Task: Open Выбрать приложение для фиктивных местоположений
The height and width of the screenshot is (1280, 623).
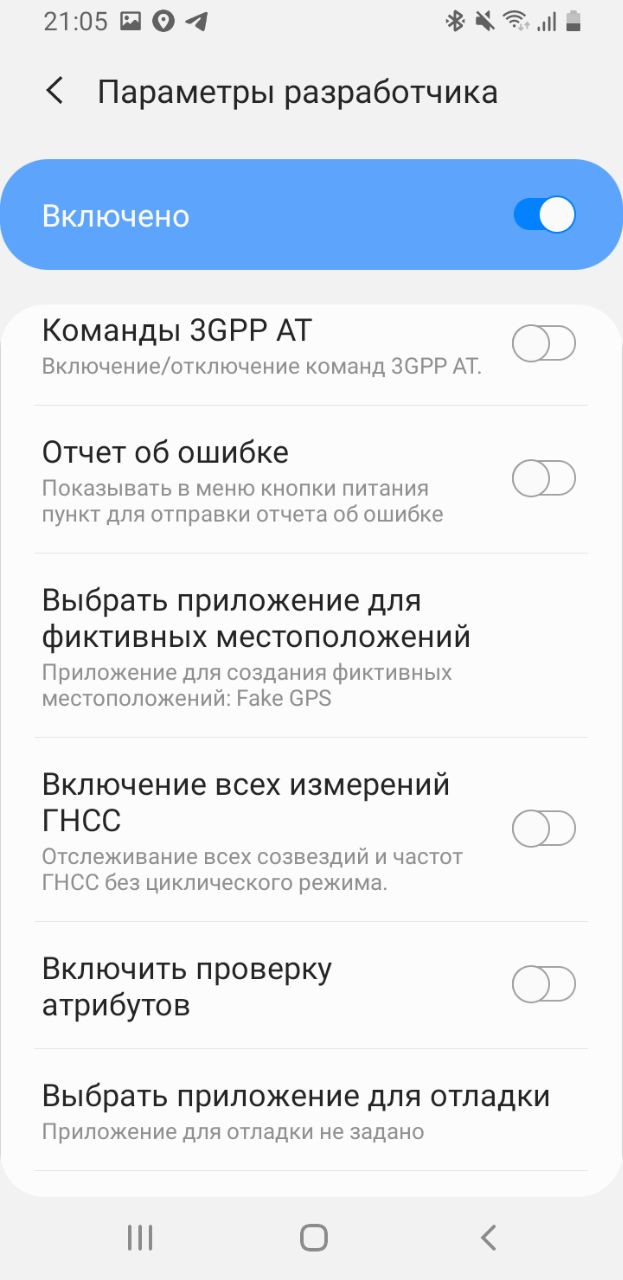Action: tap(311, 646)
